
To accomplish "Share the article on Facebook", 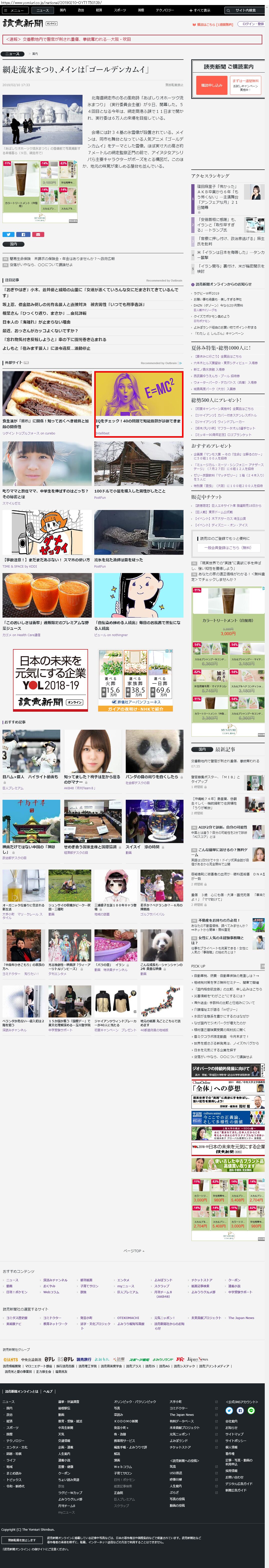I will (23, 234).
